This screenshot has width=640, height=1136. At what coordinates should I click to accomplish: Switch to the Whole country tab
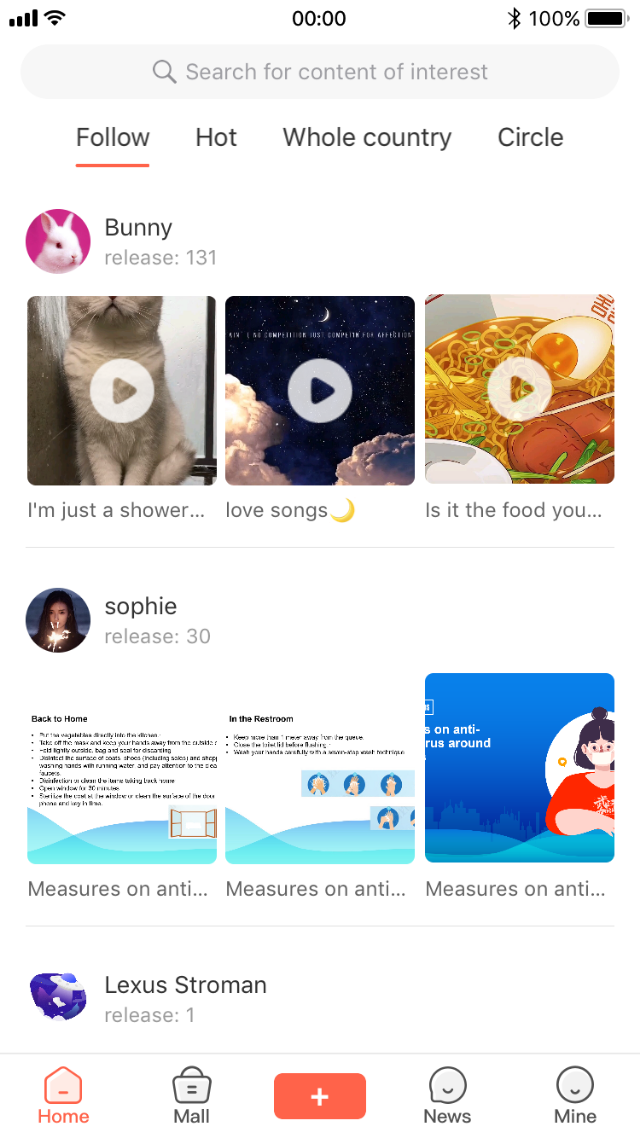(367, 137)
